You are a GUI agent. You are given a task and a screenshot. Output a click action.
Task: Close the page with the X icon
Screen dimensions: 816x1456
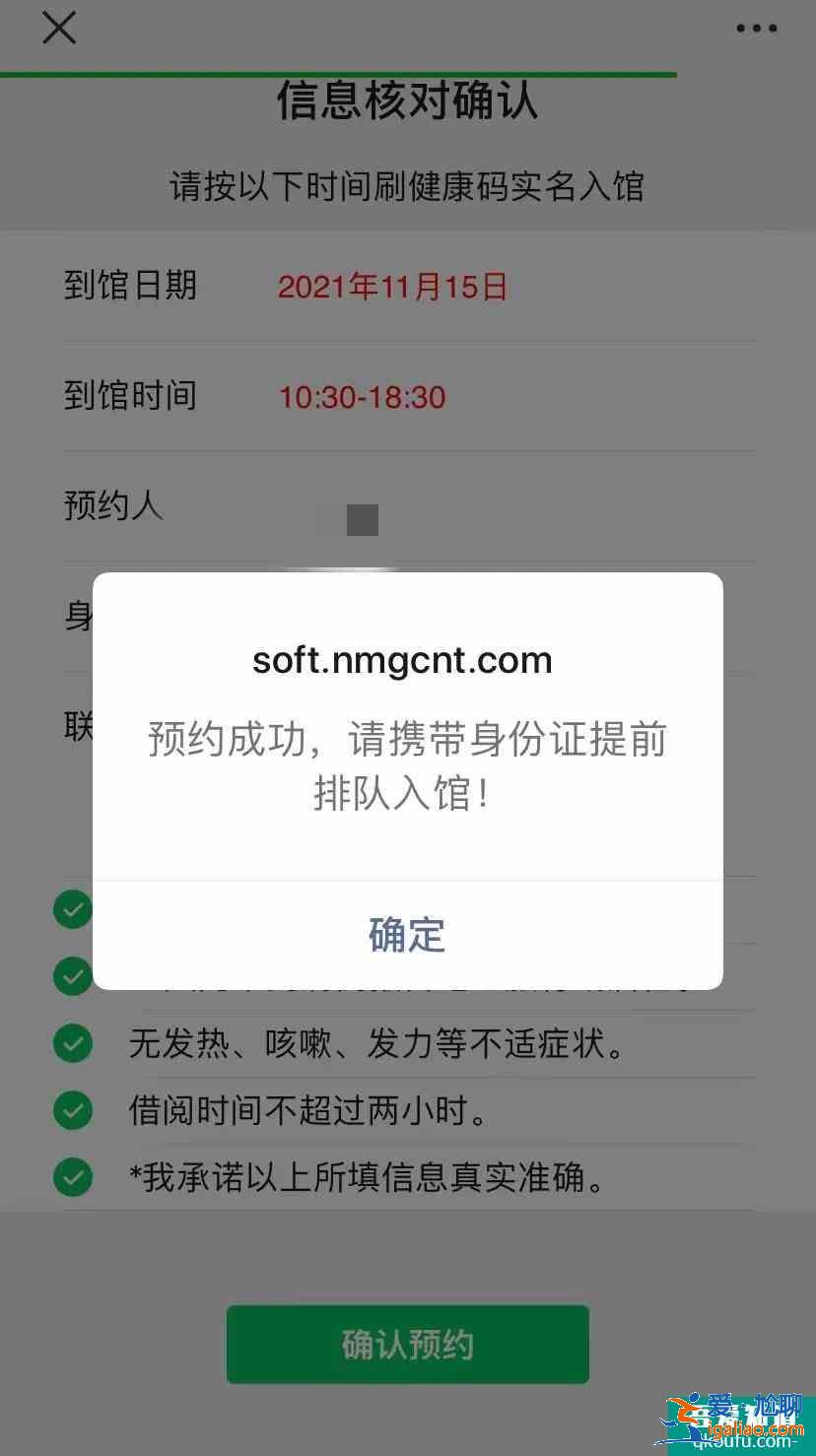point(59,29)
